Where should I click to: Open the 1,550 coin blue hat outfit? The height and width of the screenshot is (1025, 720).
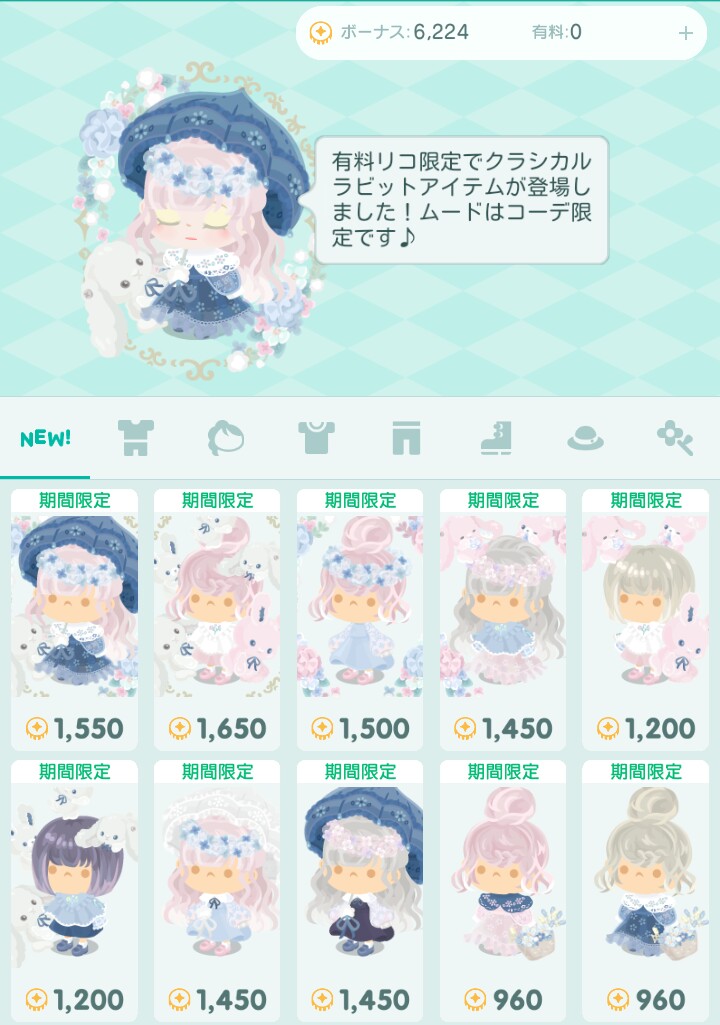tap(75, 618)
